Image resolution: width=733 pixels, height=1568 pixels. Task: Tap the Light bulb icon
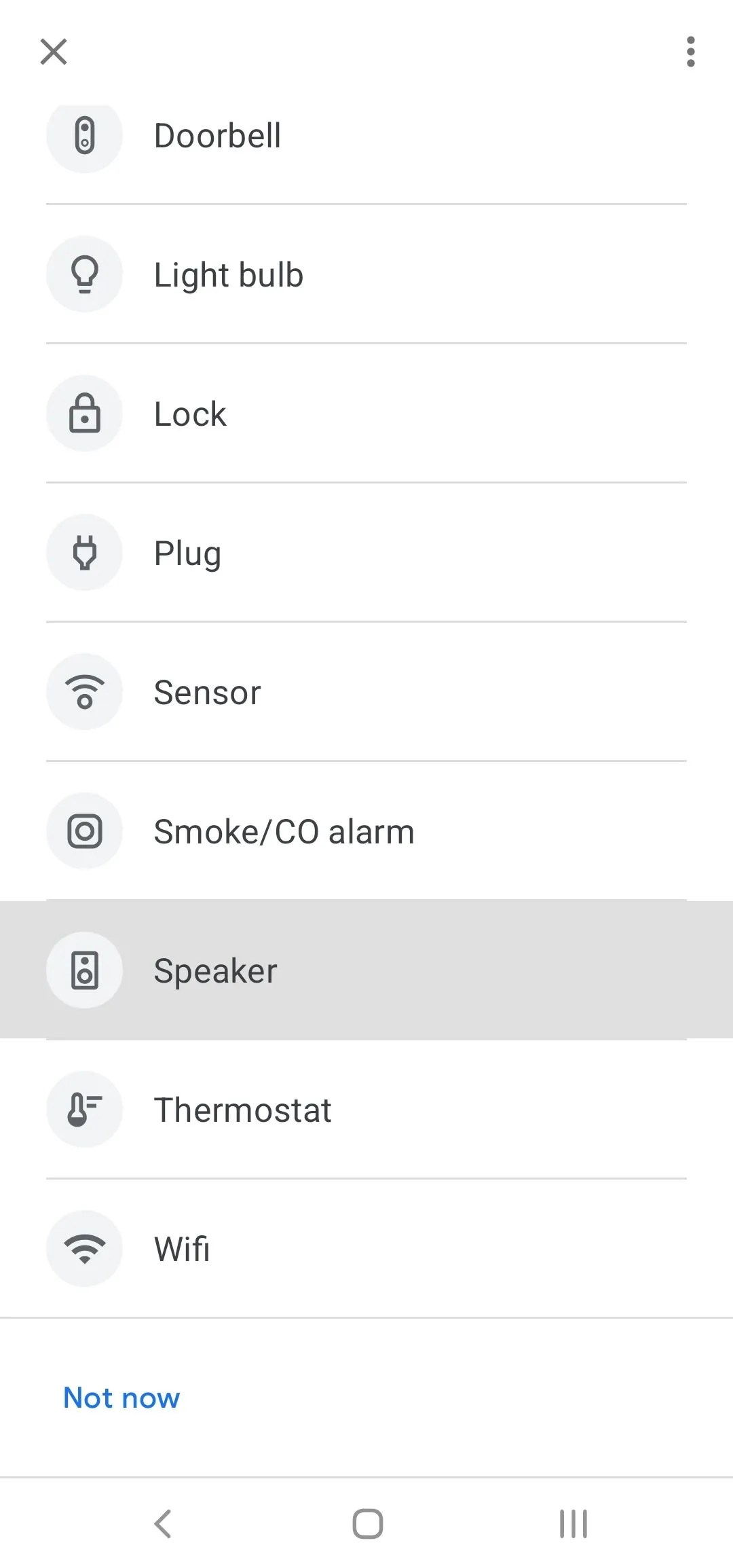tap(84, 274)
